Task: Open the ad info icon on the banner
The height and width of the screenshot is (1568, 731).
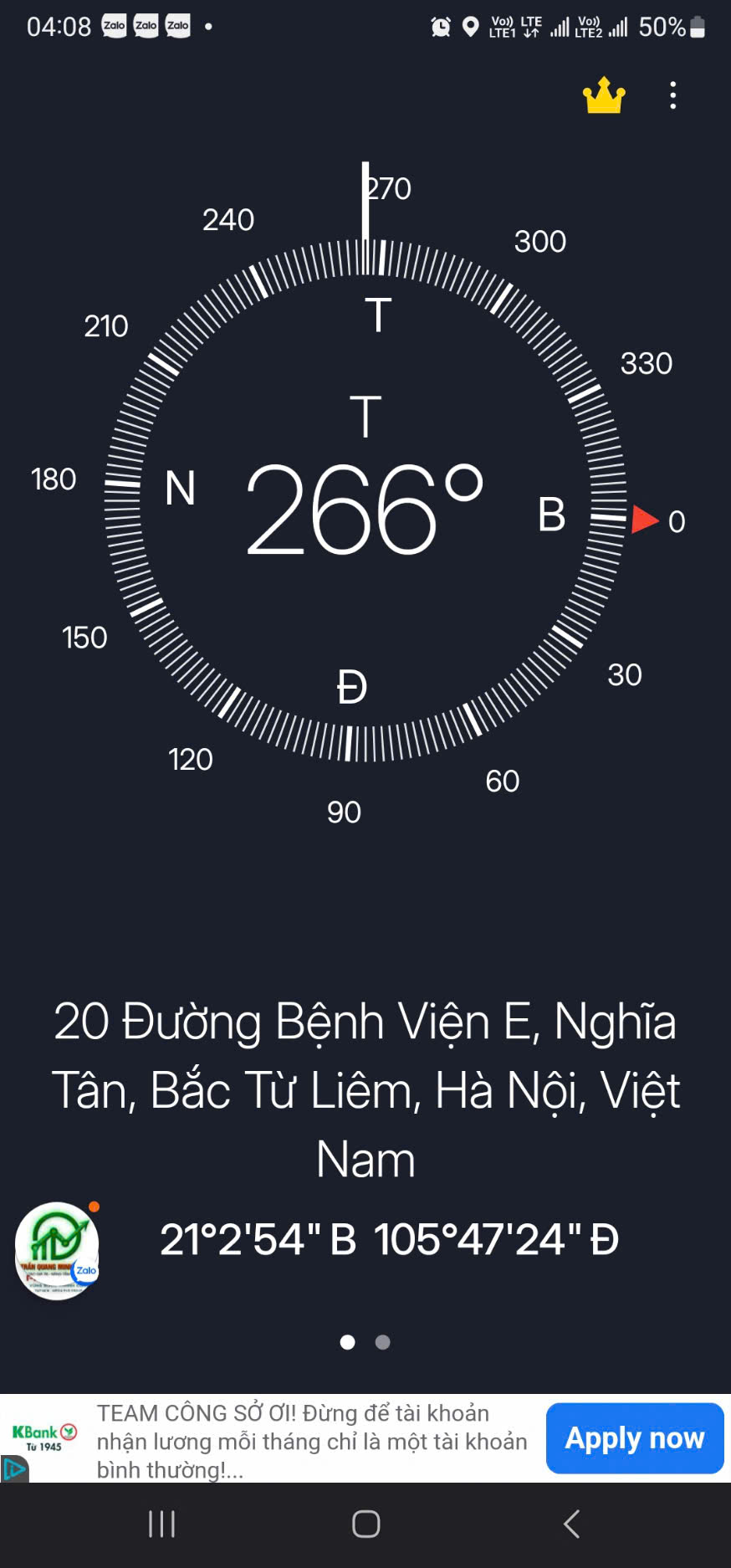Action: [14, 1469]
